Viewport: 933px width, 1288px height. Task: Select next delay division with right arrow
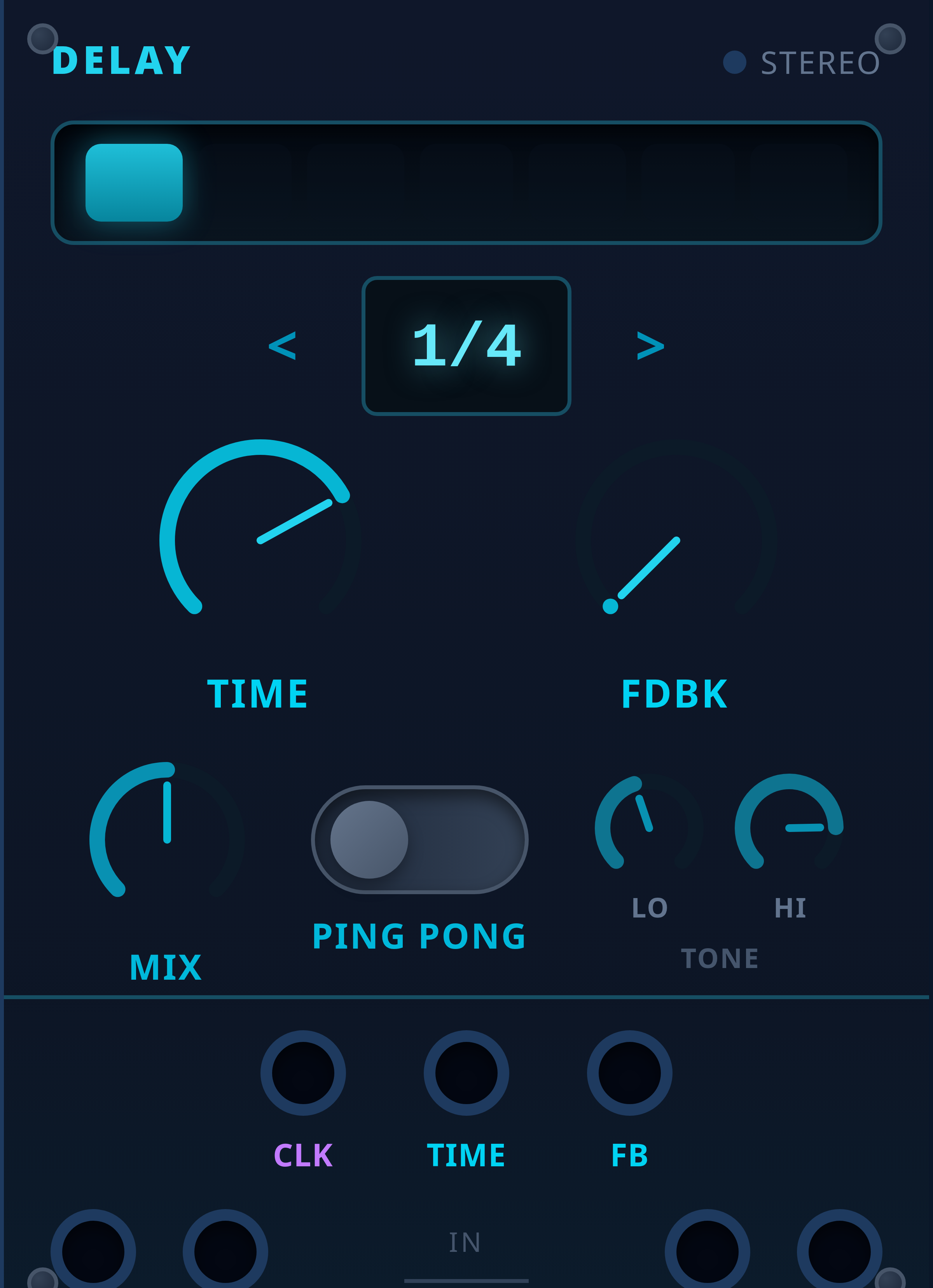click(x=650, y=345)
